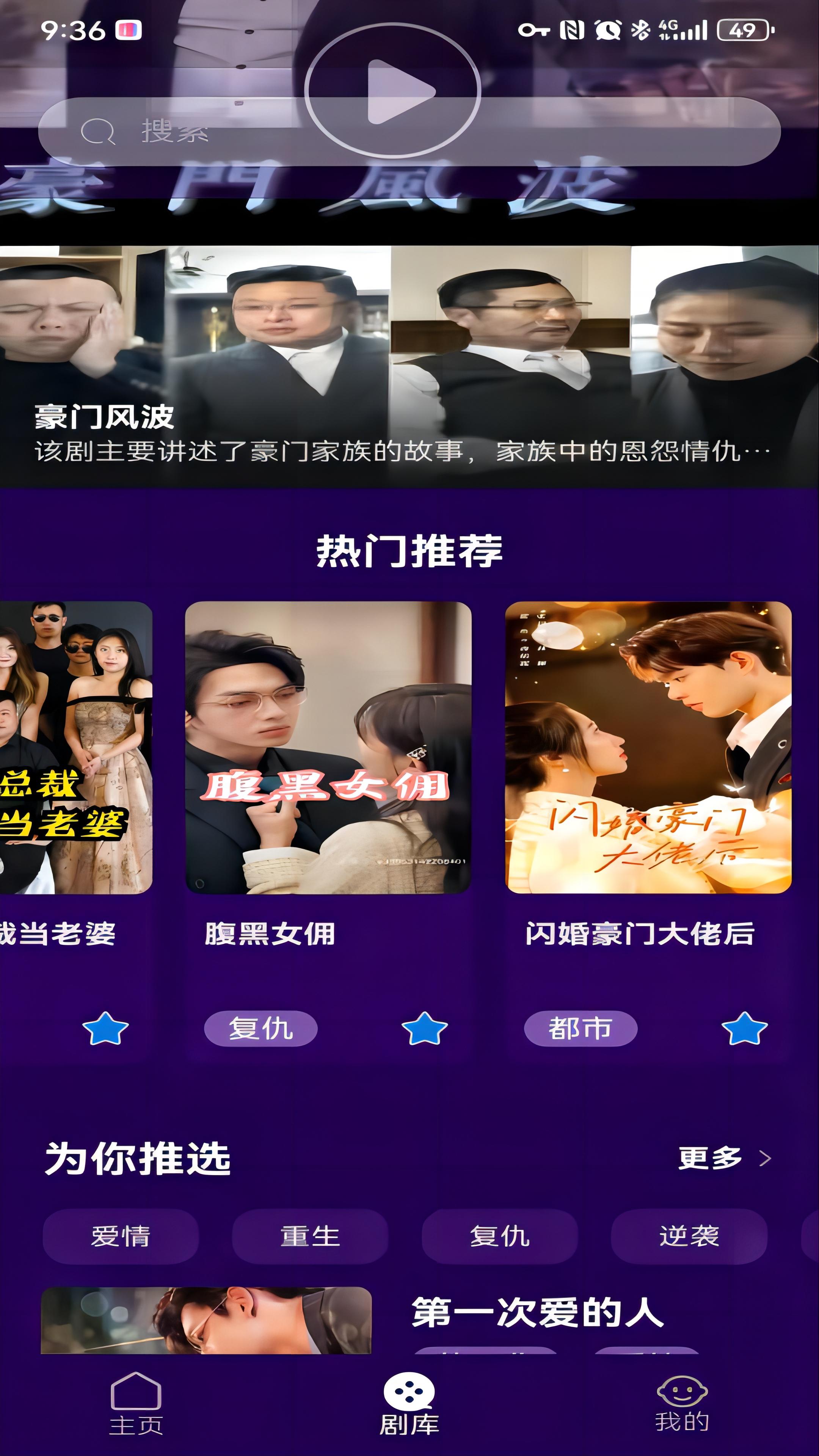Open the 腹黑女佣 drama poster
This screenshot has width=819, height=1456.
click(328, 747)
